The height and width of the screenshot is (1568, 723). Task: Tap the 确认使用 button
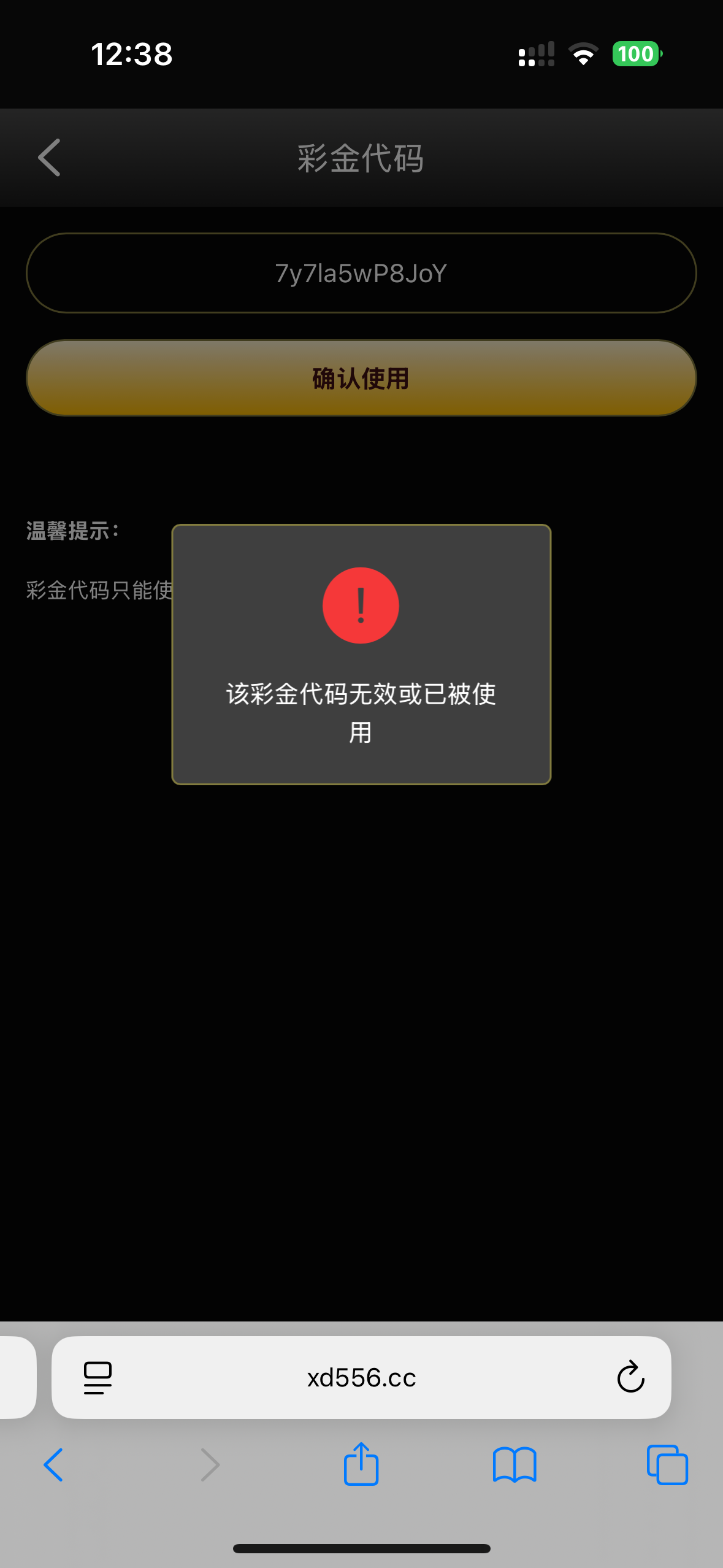pyautogui.click(x=361, y=378)
